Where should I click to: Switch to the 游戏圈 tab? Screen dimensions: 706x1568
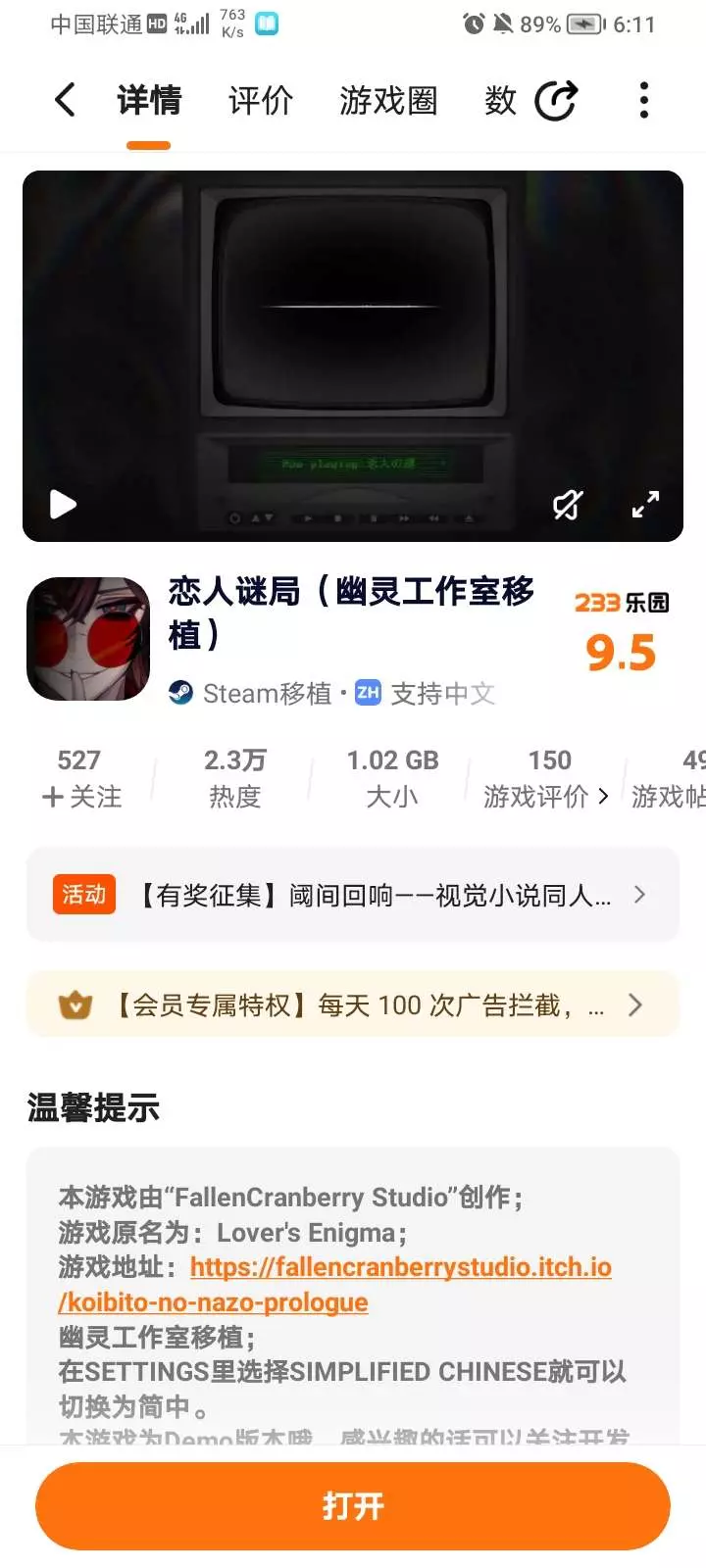pos(388,100)
